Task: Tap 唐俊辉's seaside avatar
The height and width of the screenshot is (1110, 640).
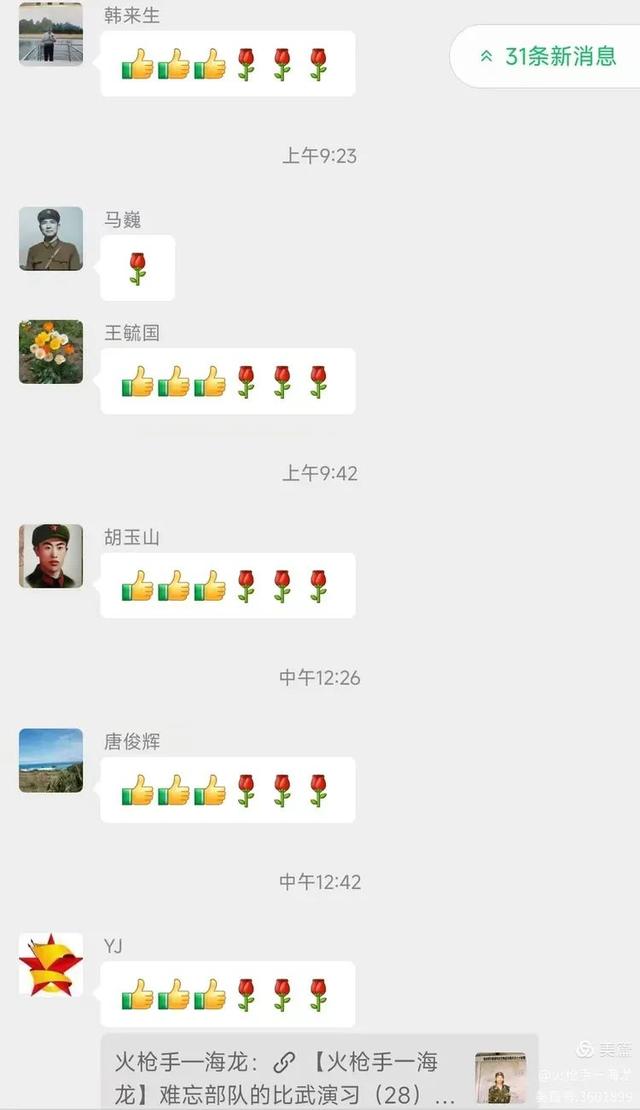Action: 51,760
